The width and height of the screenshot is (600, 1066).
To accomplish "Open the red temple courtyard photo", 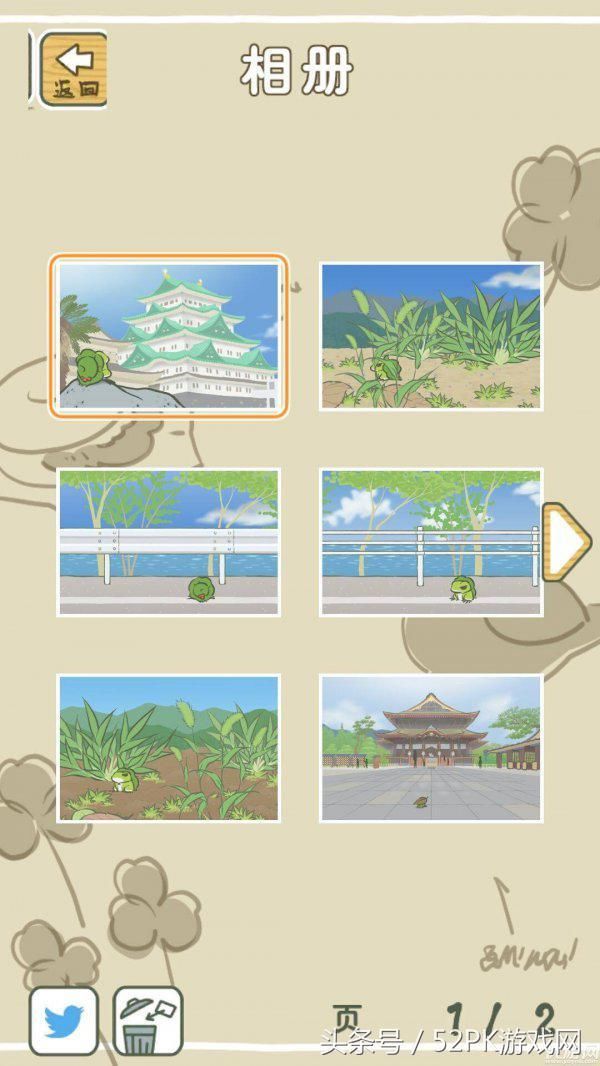I will (431, 748).
